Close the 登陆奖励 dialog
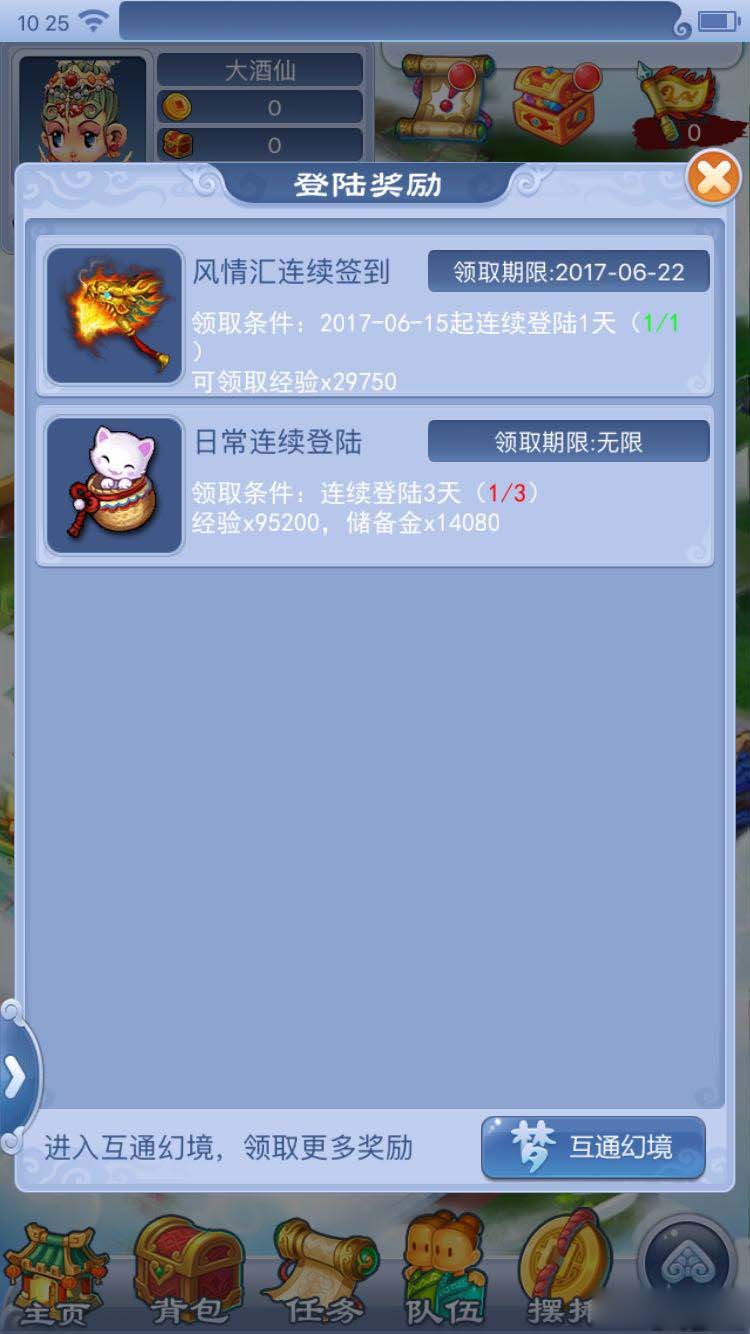This screenshot has width=750, height=1334. pyautogui.click(x=713, y=180)
